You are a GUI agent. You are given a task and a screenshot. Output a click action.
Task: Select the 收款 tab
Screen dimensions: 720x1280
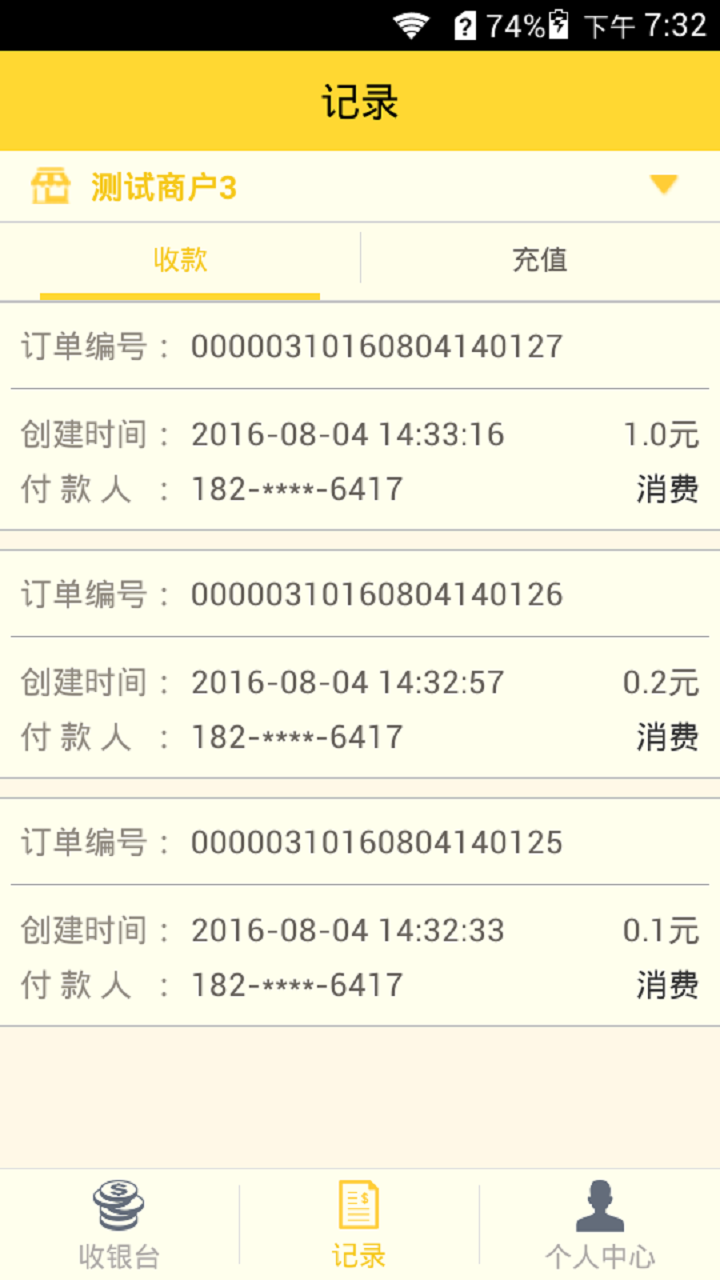(180, 260)
